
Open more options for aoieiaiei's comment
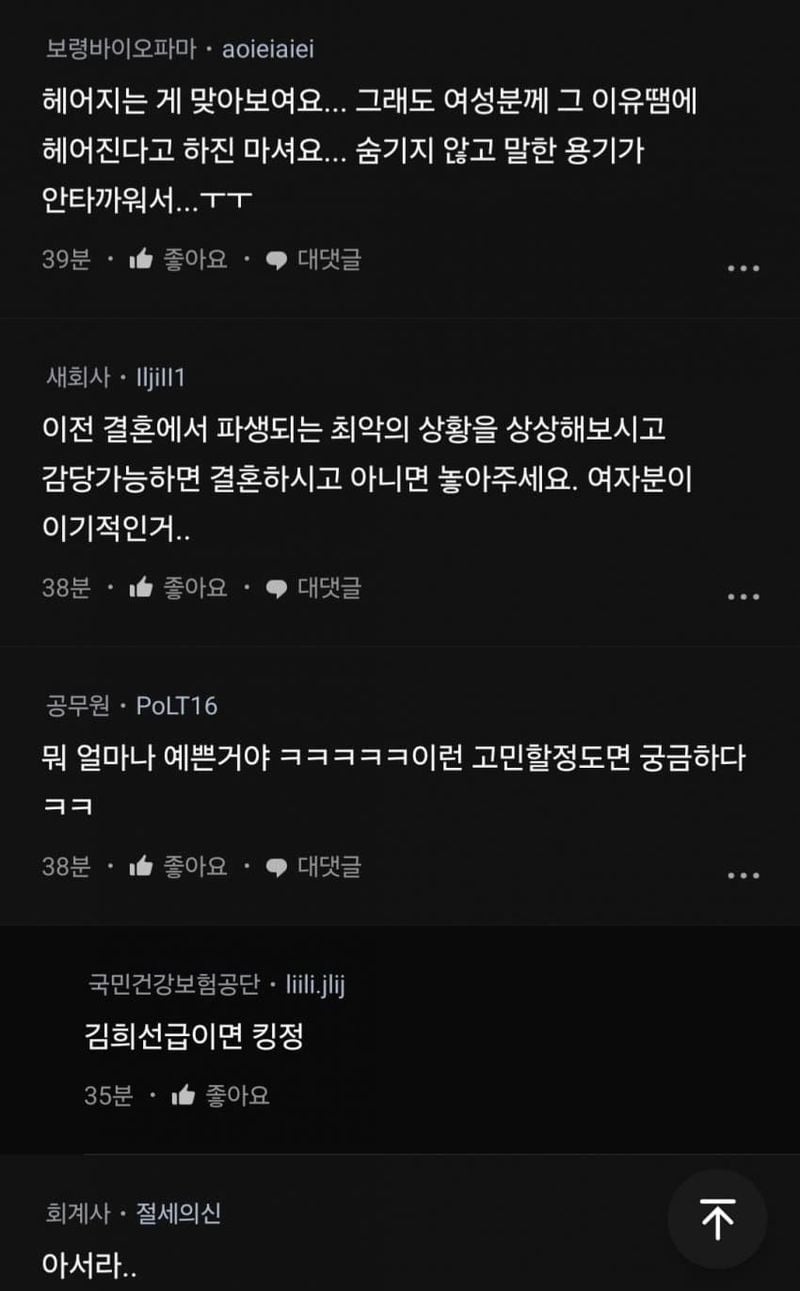pos(743,268)
